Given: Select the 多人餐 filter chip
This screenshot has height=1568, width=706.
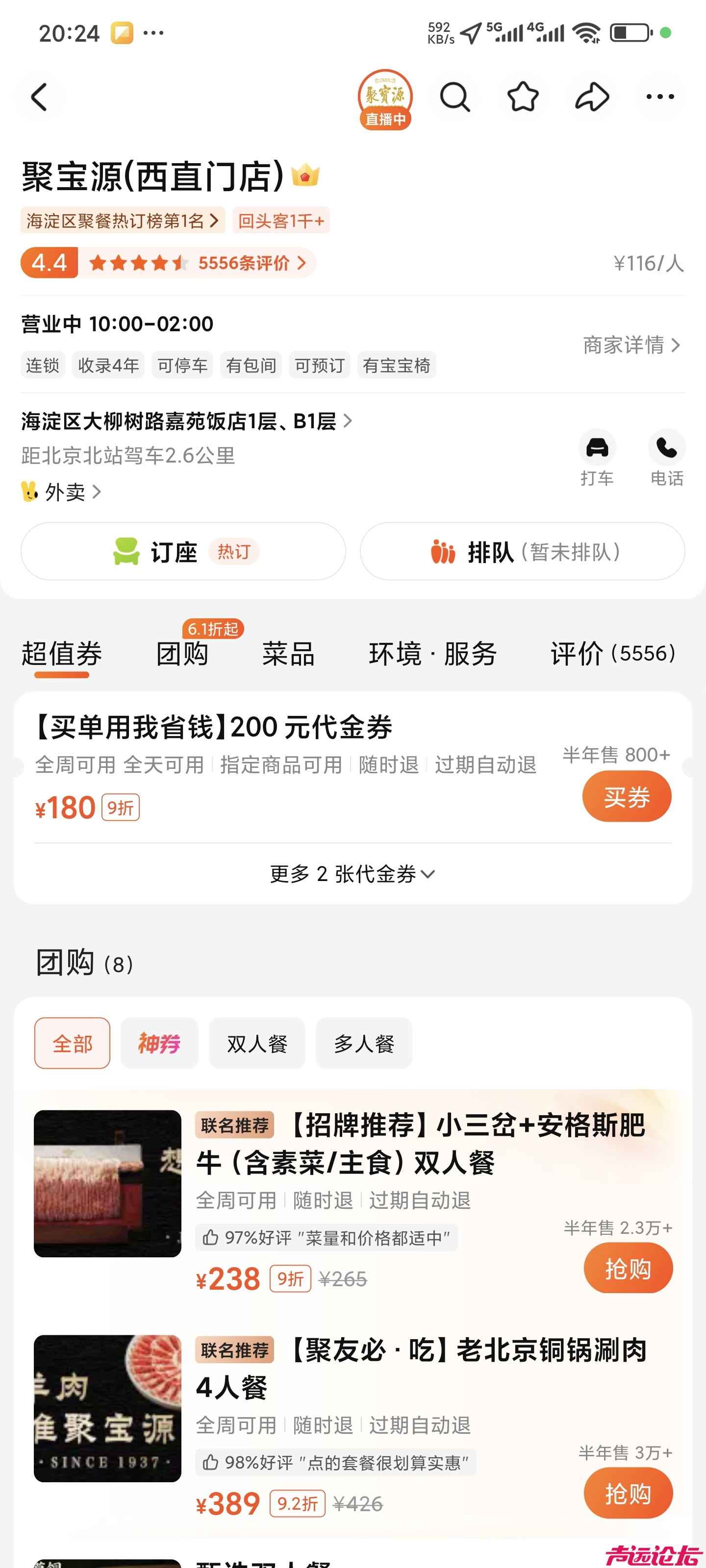Looking at the screenshot, I should pos(364,1042).
